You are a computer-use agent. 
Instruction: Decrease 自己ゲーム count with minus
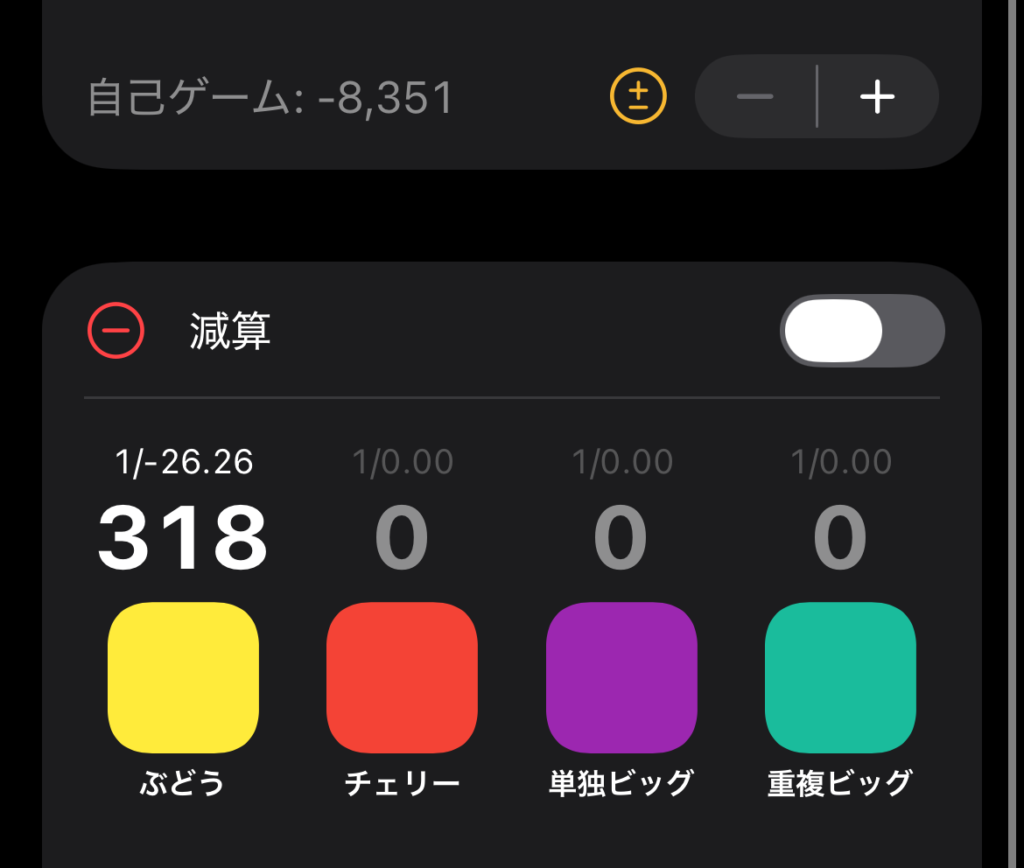[756, 97]
